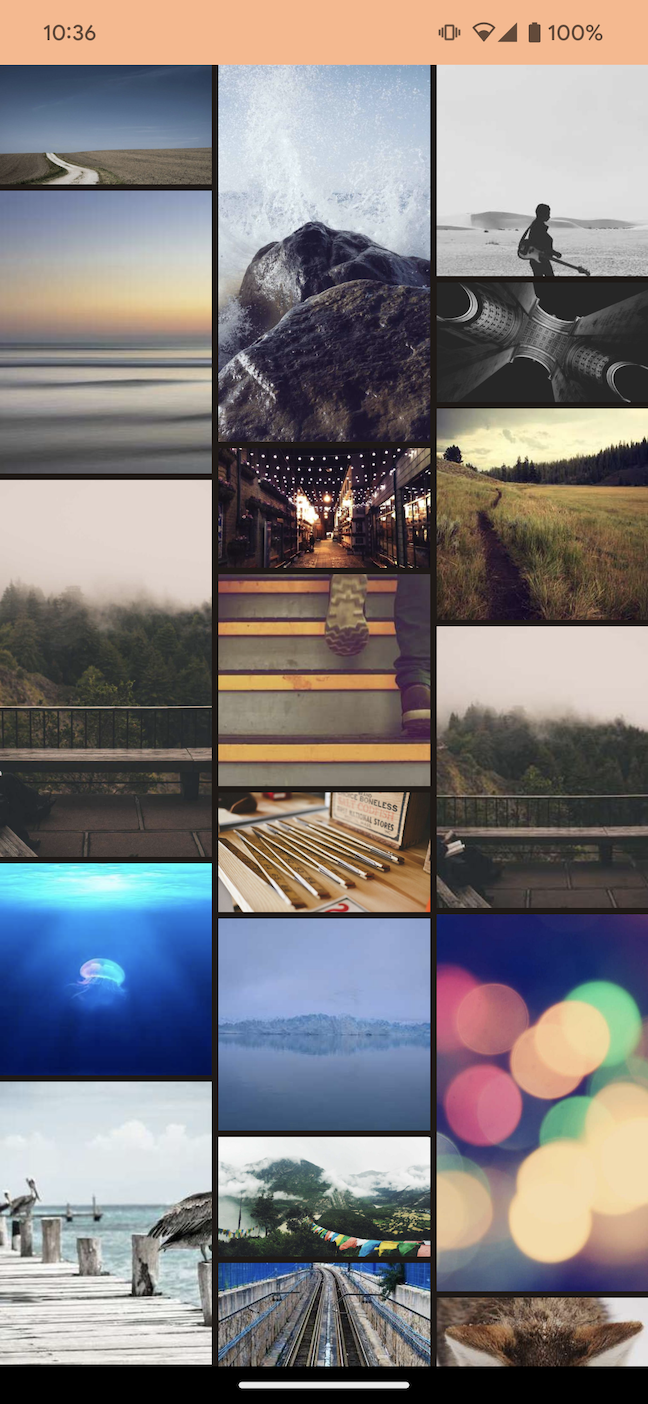
Task: Select the colorful bokeh lights photo
Action: point(542,1102)
